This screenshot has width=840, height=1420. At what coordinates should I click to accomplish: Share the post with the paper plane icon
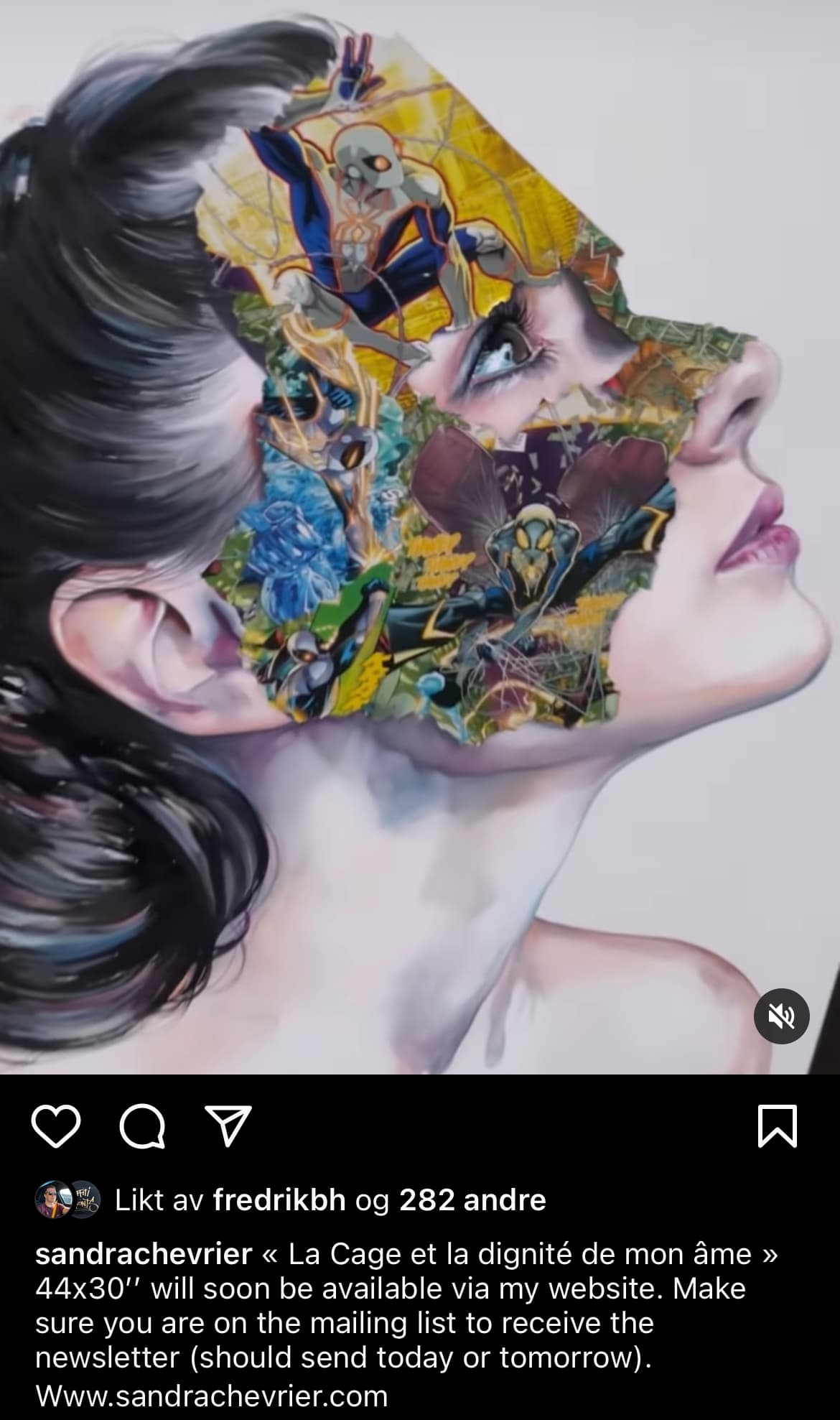228,1125
